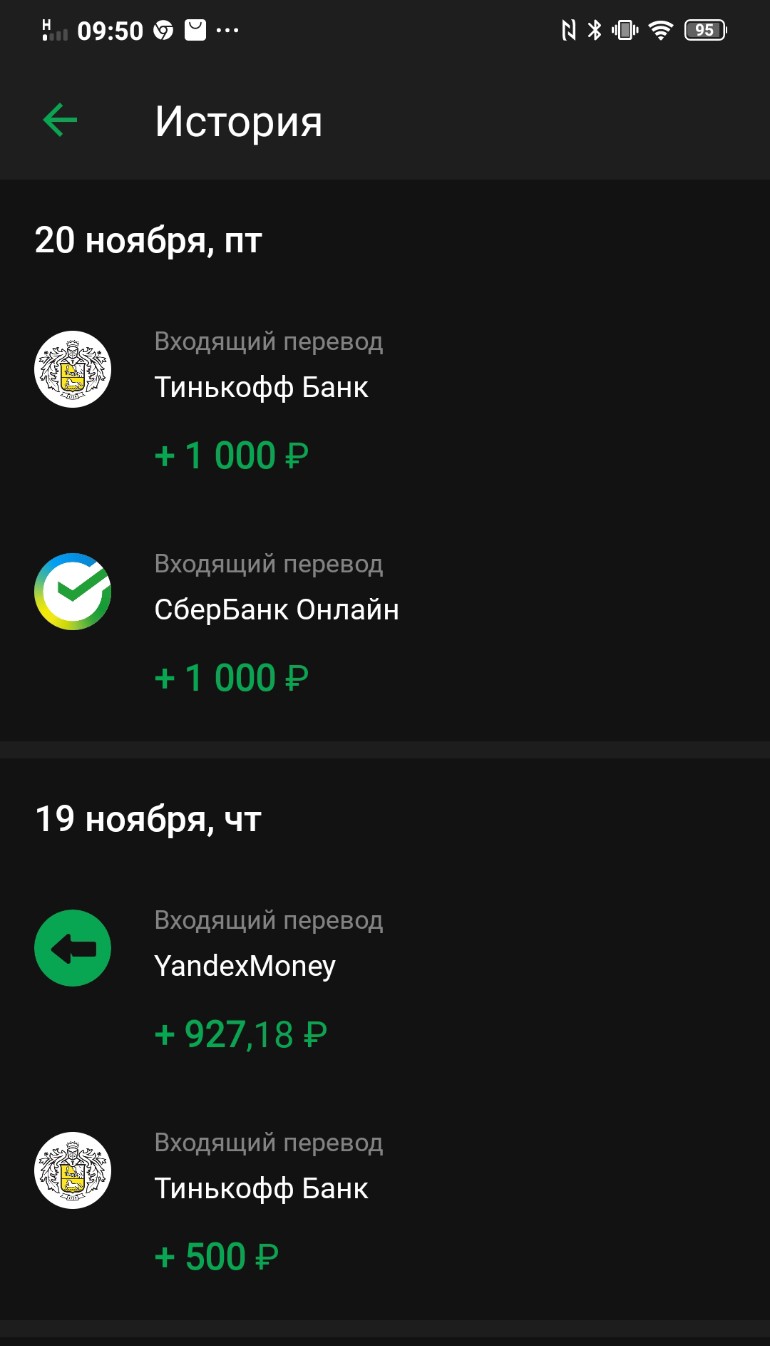Tap the Tinkoff Bank logo on November 20
Viewport: 770px width, 1346px height.
click(72, 368)
